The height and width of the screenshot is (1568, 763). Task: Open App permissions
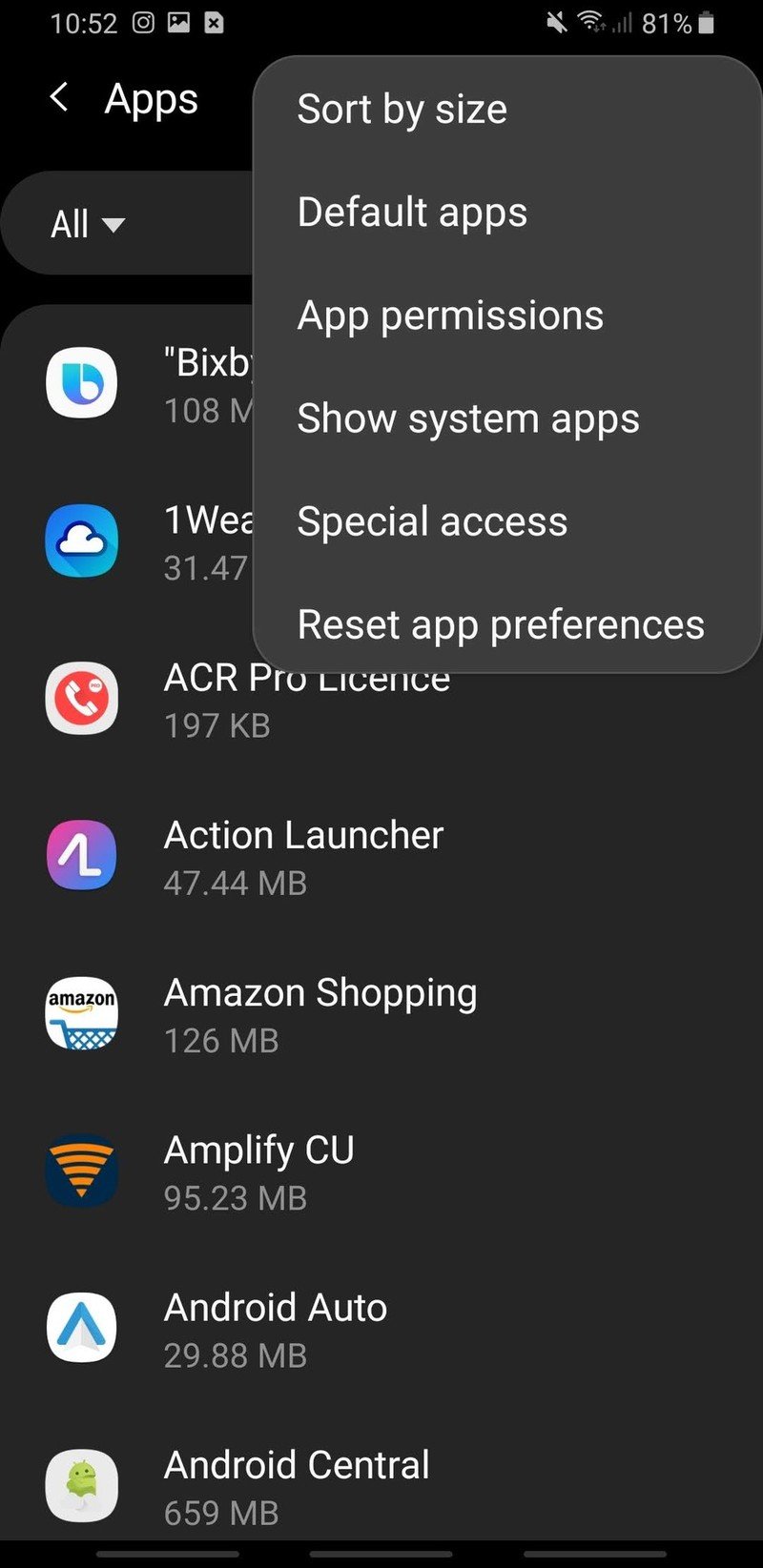[506, 315]
